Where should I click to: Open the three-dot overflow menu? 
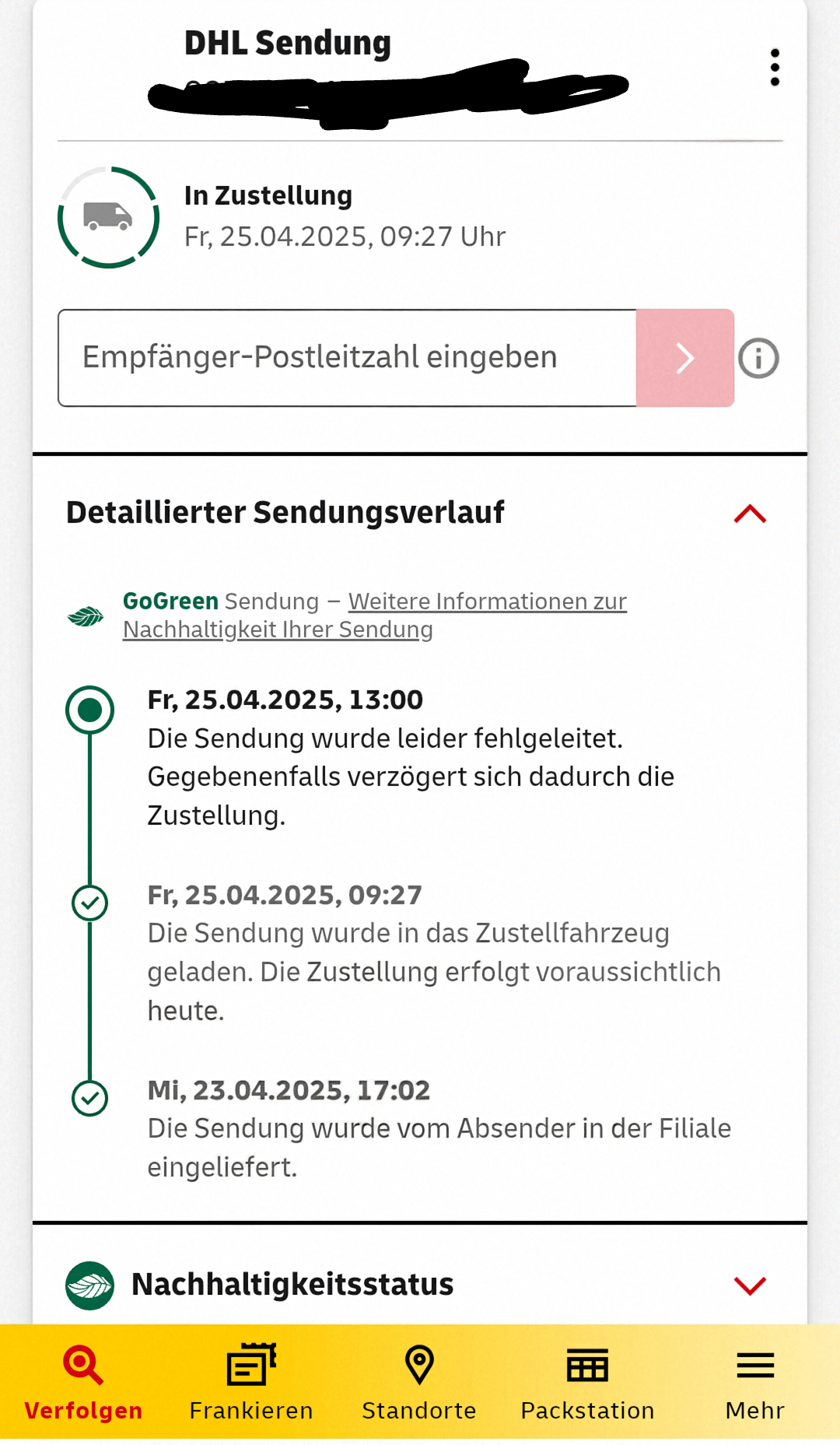775,68
